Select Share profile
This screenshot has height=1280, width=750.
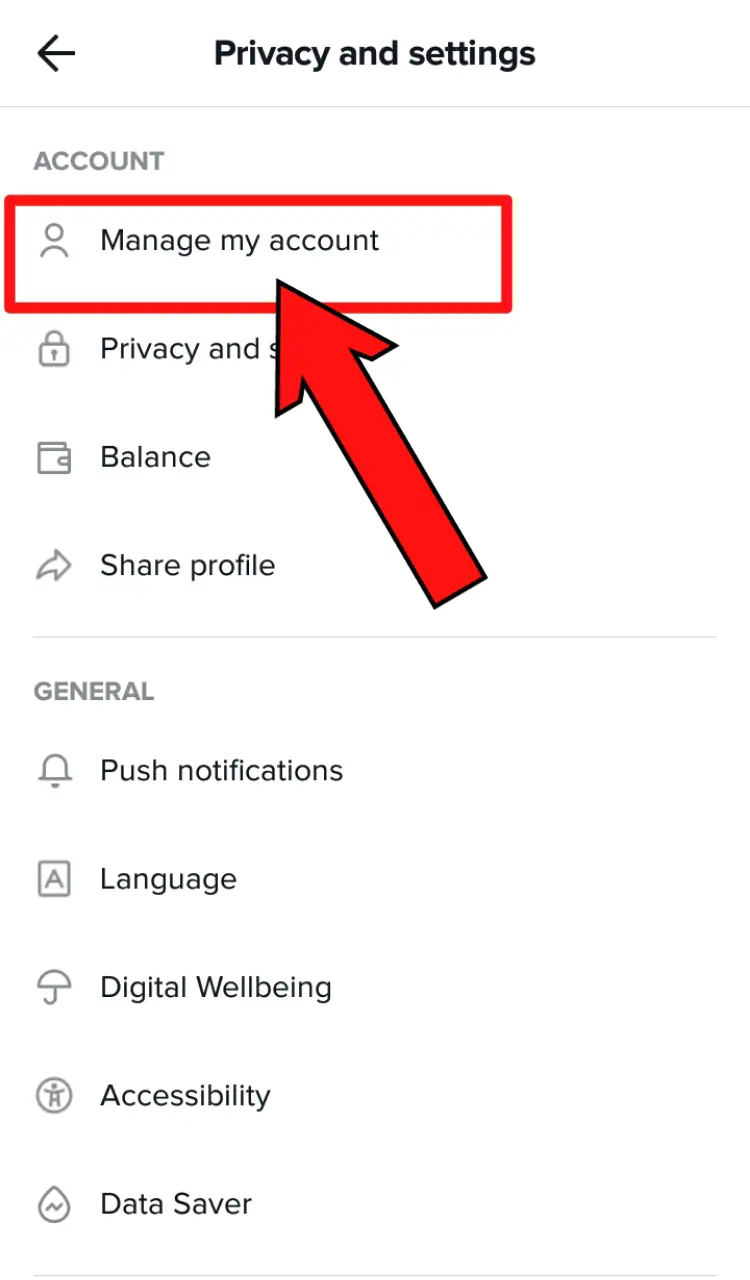click(x=375, y=565)
